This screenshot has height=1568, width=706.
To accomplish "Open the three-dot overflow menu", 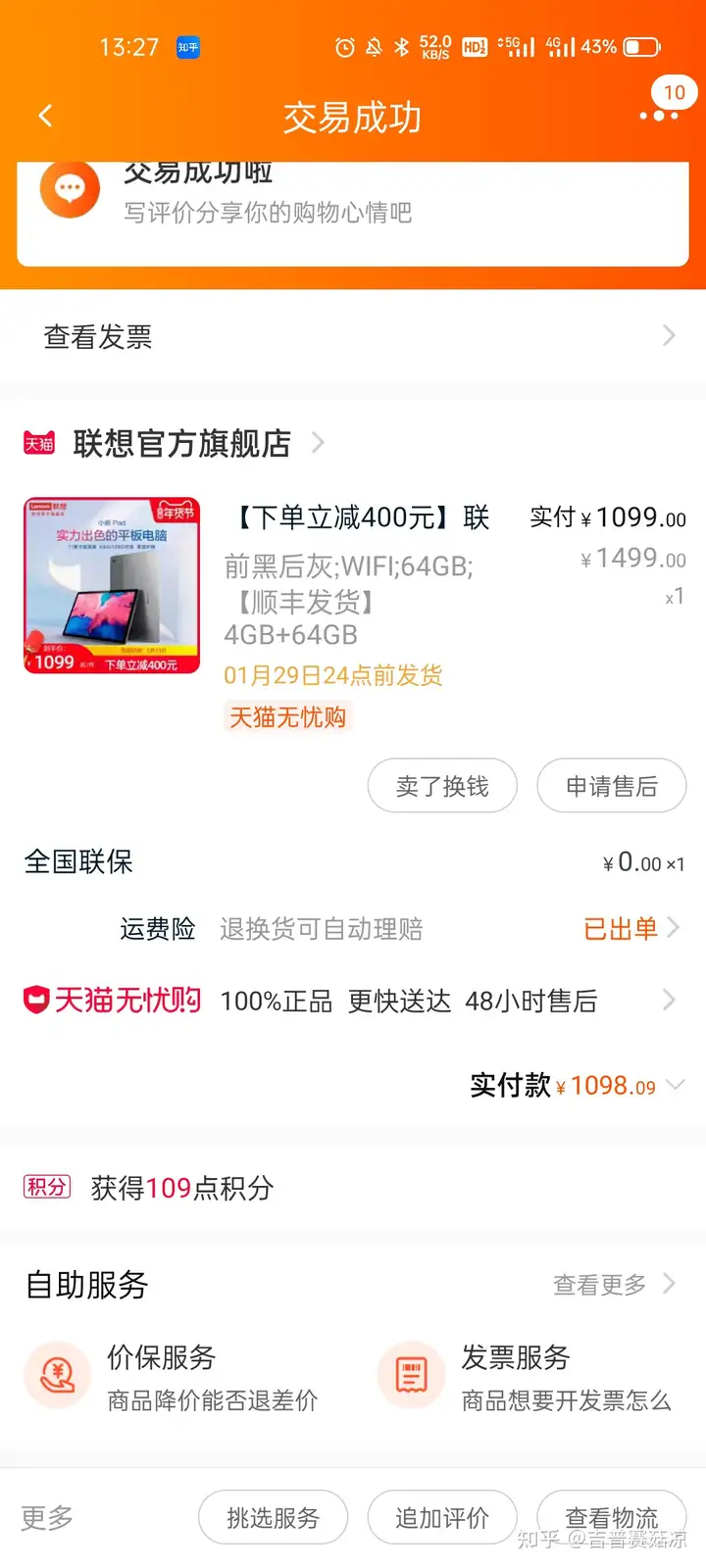I will pos(658,116).
